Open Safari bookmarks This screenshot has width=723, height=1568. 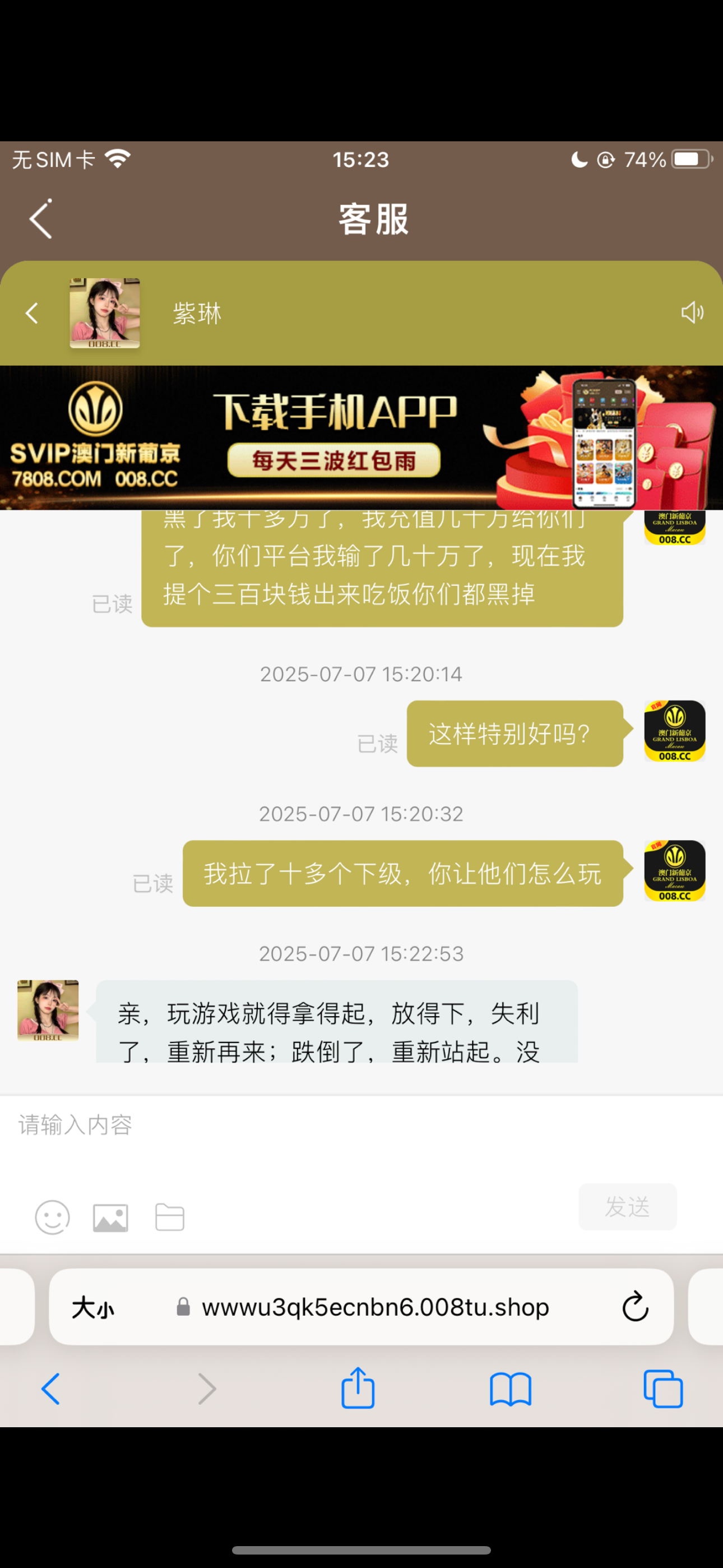(x=511, y=1389)
